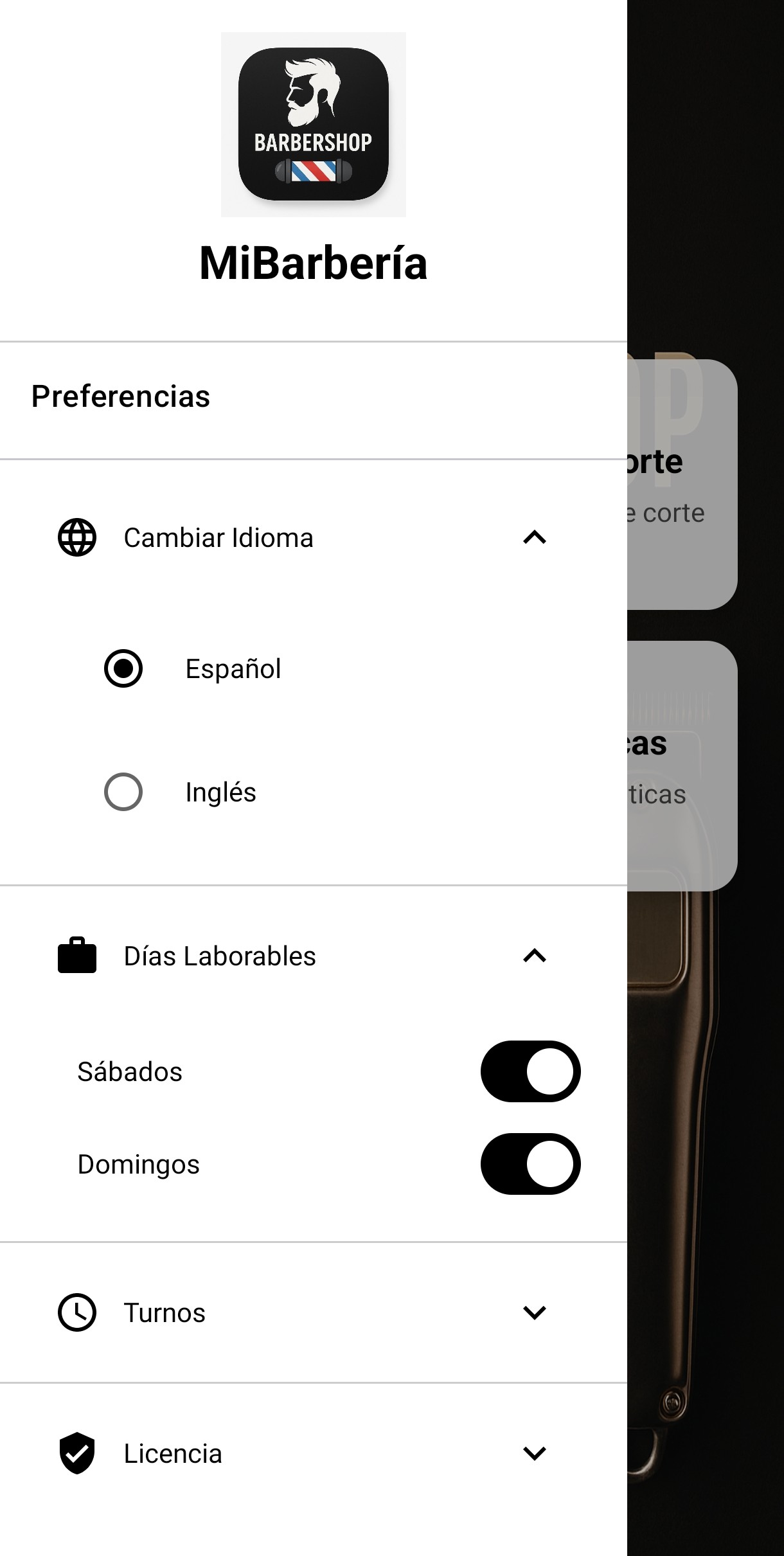The width and height of the screenshot is (784, 1556).
Task: Select the Inglés radio button
Action: [125, 792]
